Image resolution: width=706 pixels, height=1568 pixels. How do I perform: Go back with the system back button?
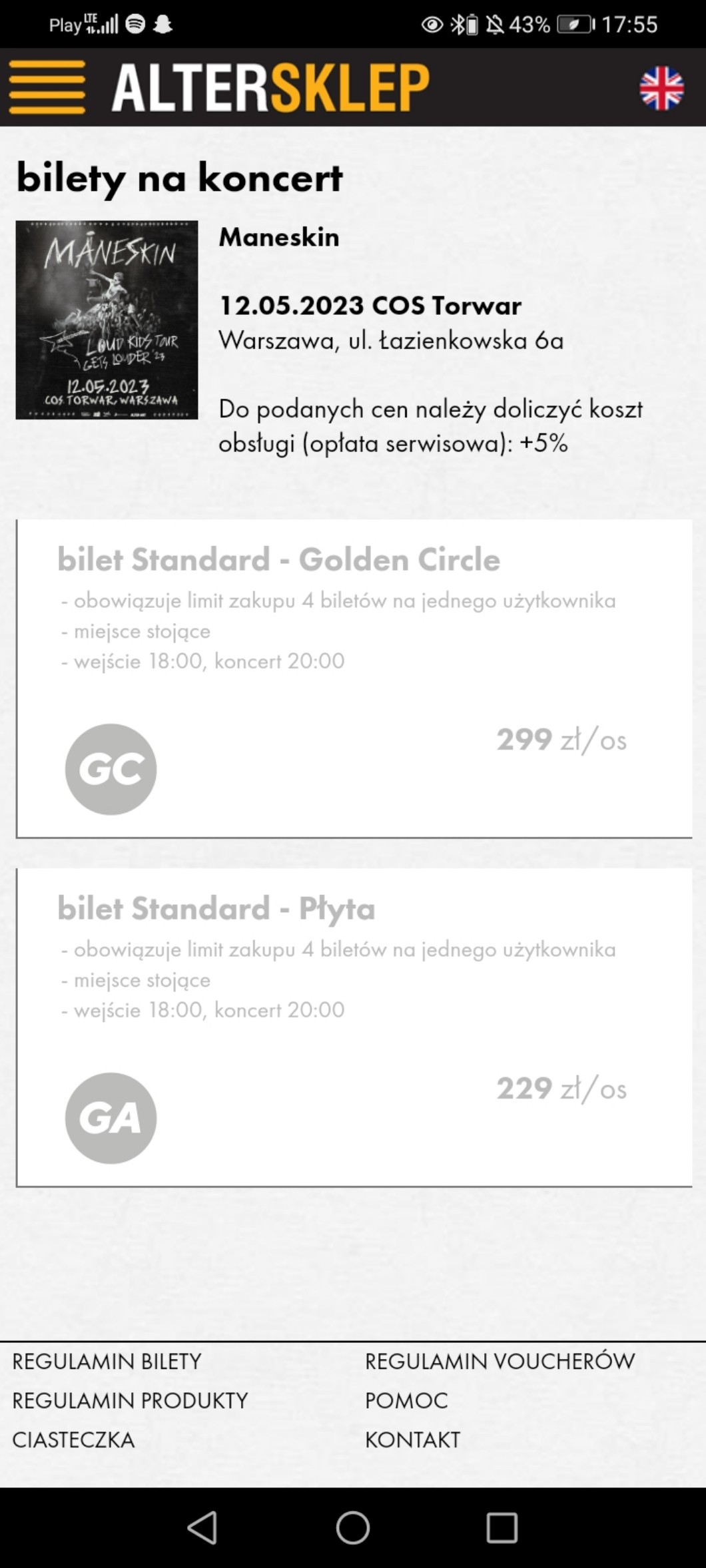tap(202, 1527)
